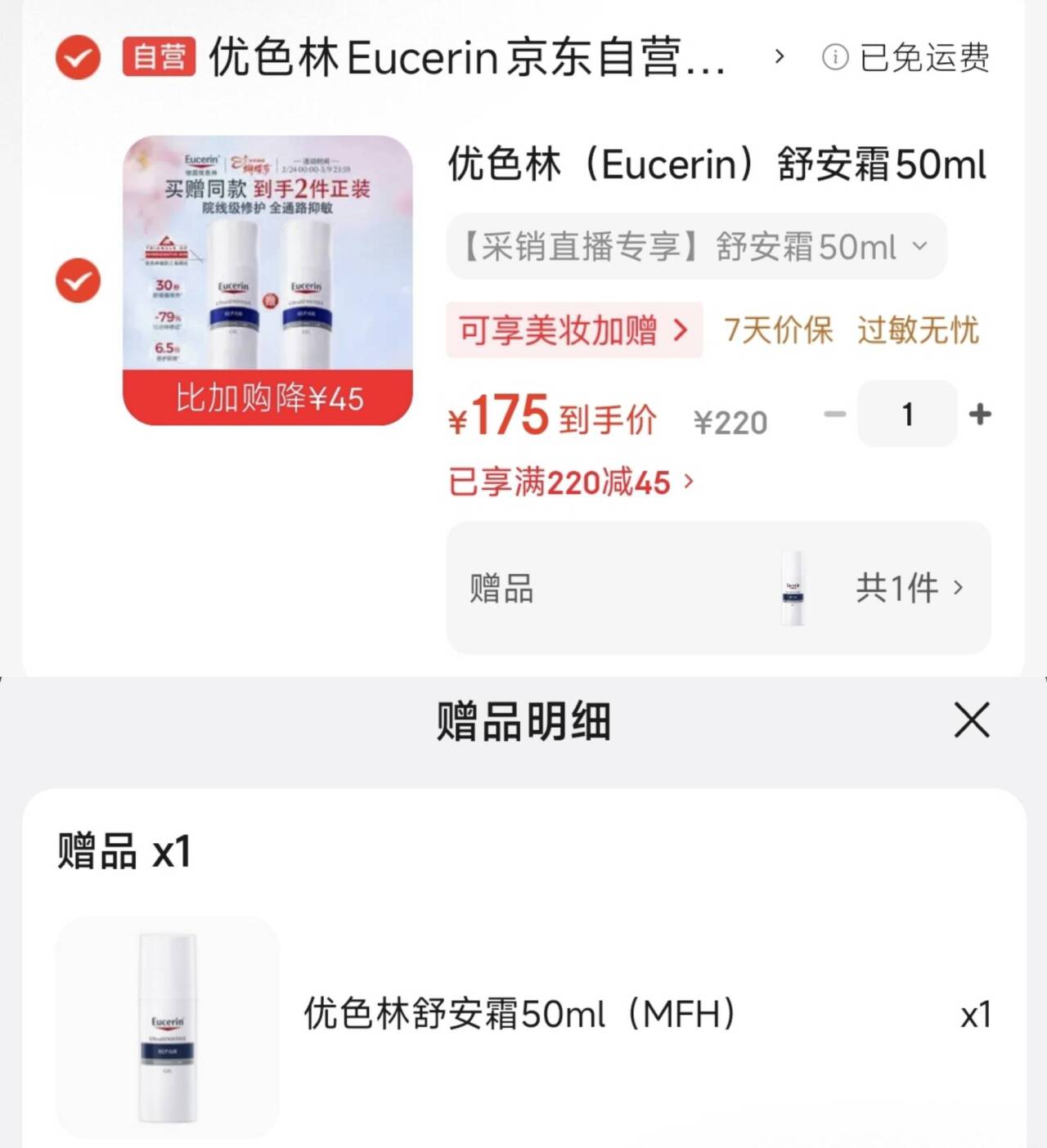Open gift 优色林舒安霜50ml（MFH）

point(520,1015)
